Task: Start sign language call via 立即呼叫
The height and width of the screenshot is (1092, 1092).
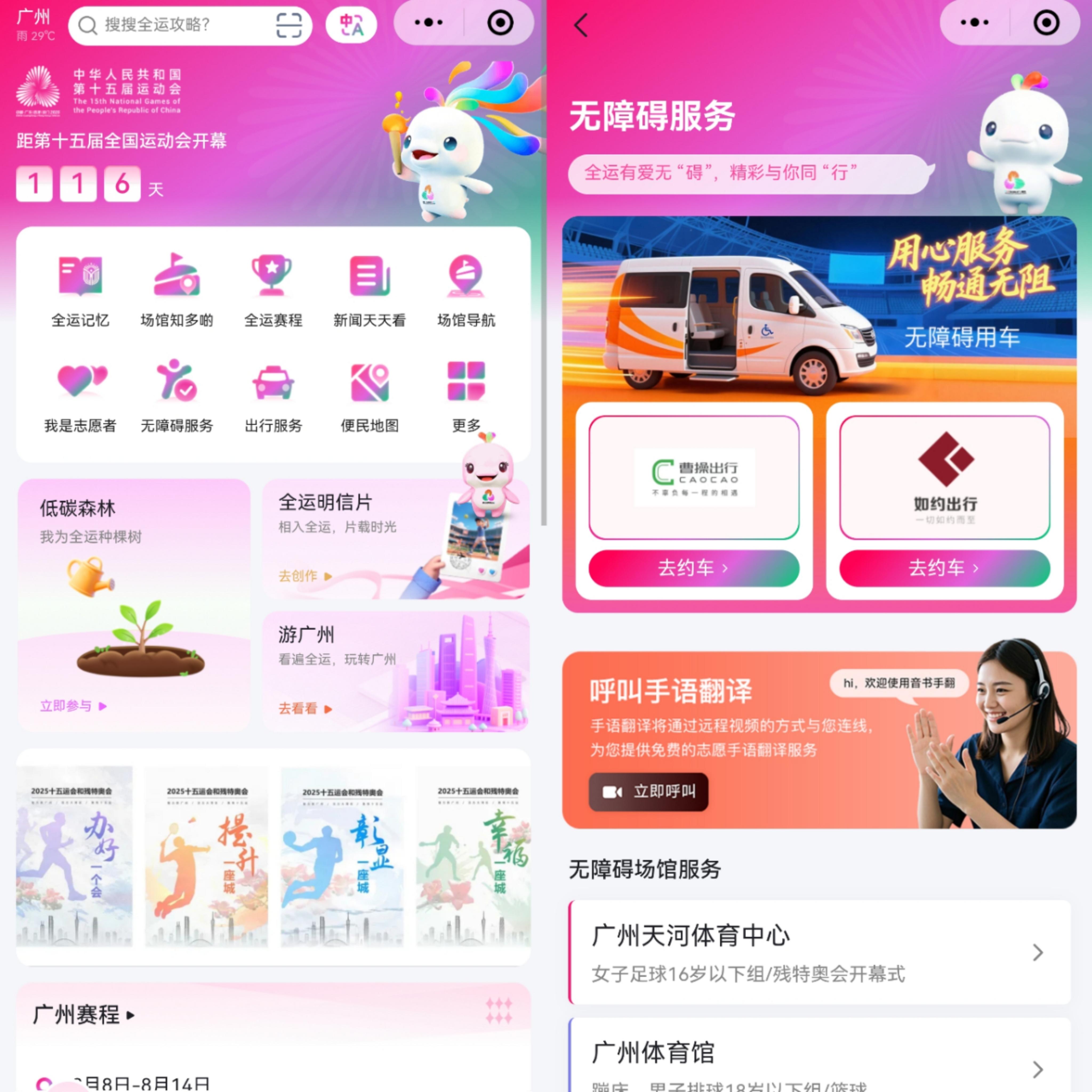Action: point(648,791)
